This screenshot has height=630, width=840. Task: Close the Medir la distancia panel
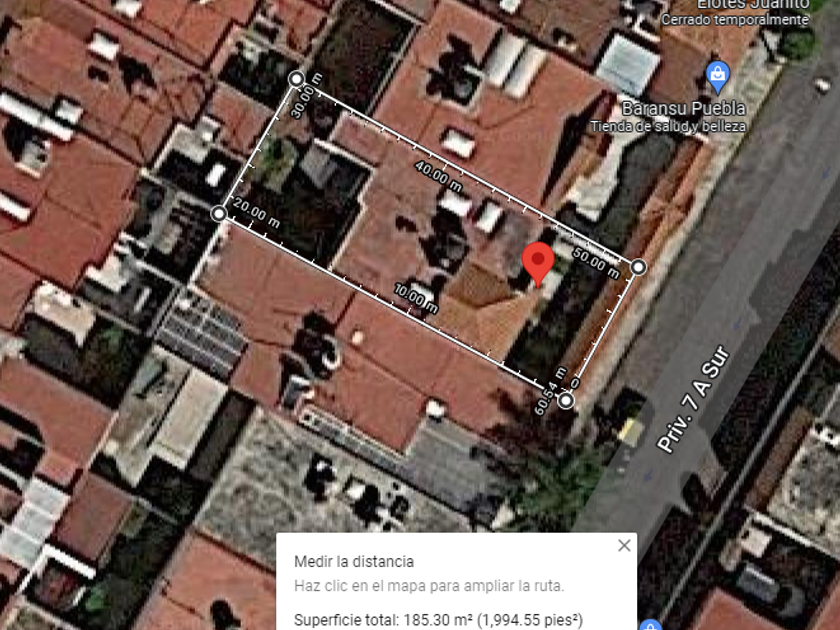coord(624,546)
